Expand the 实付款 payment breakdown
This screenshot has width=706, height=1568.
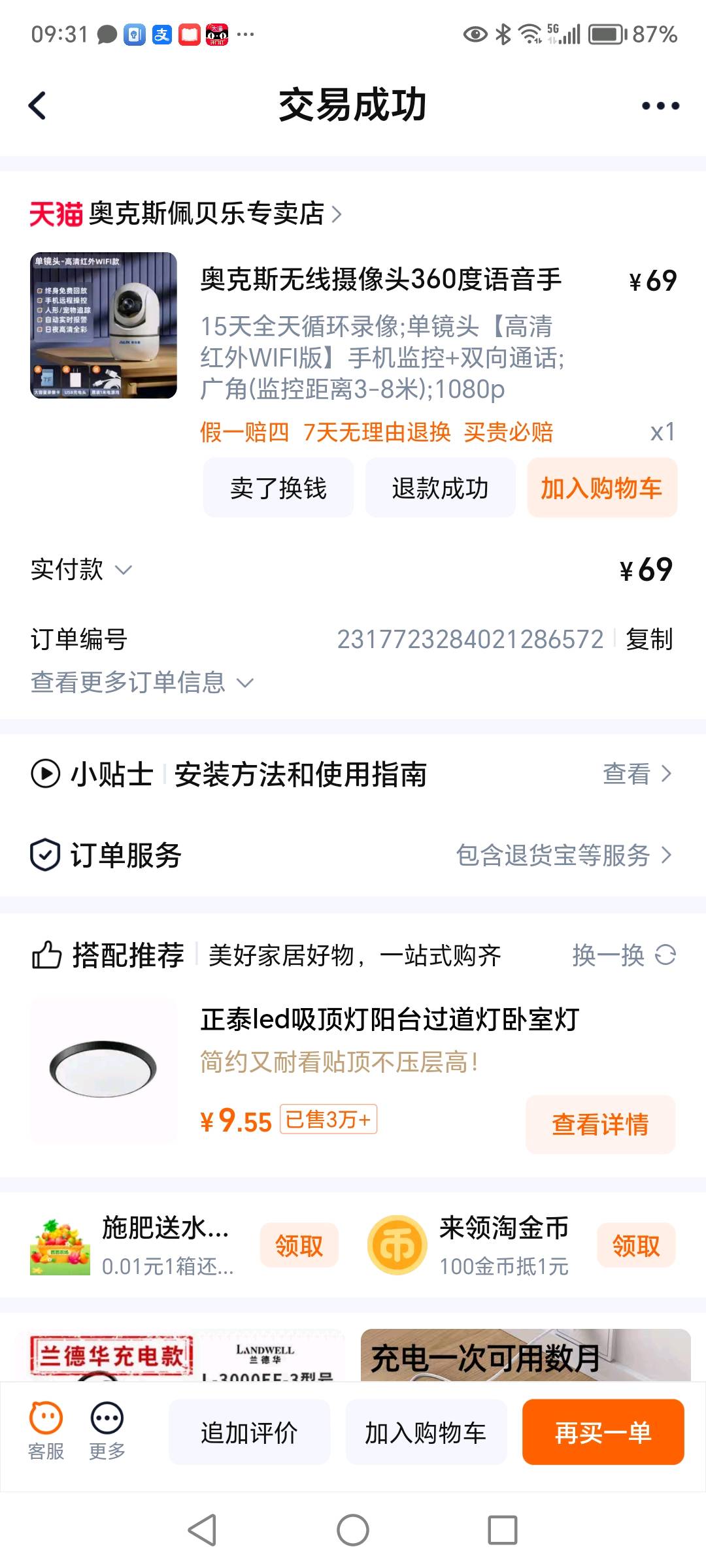(x=82, y=570)
